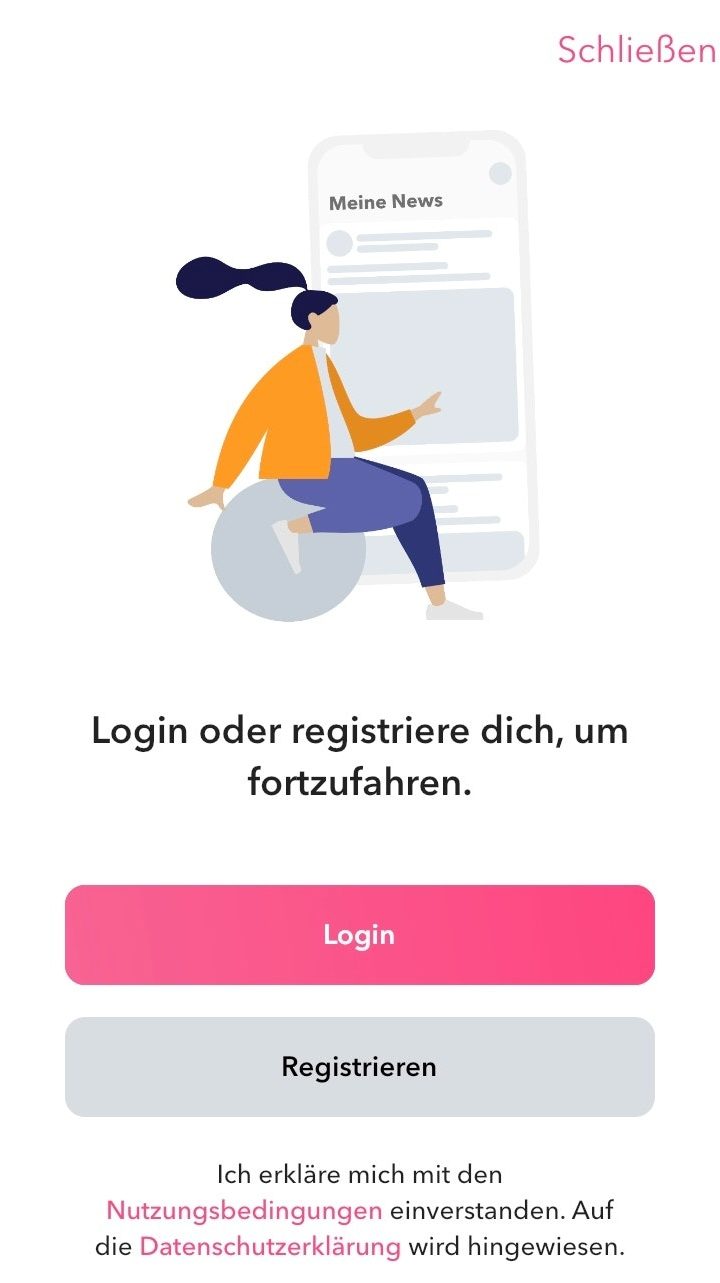This screenshot has height=1283, width=720.
Task: Read the Datenschutzerklärung link
Action: point(270,1247)
